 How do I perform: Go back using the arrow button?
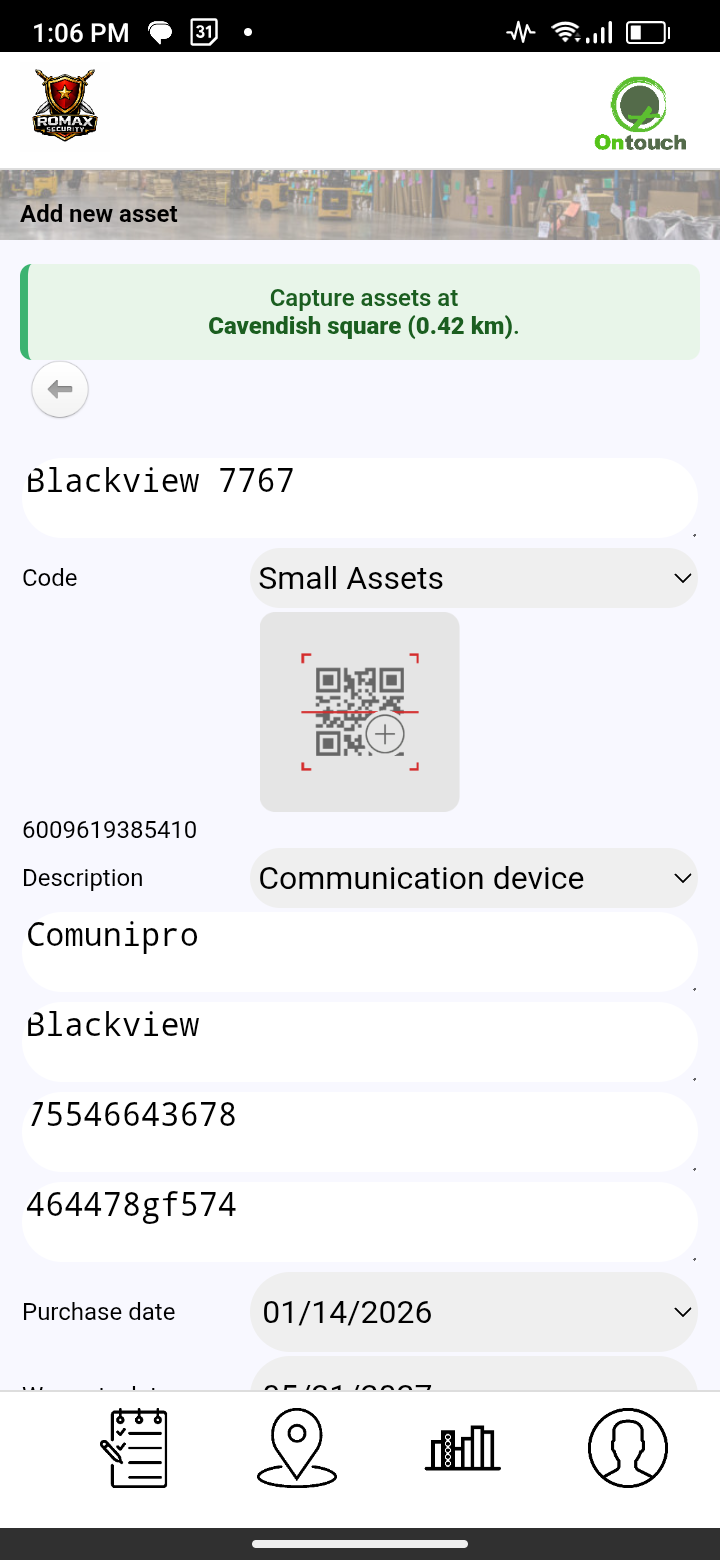point(60,389)
